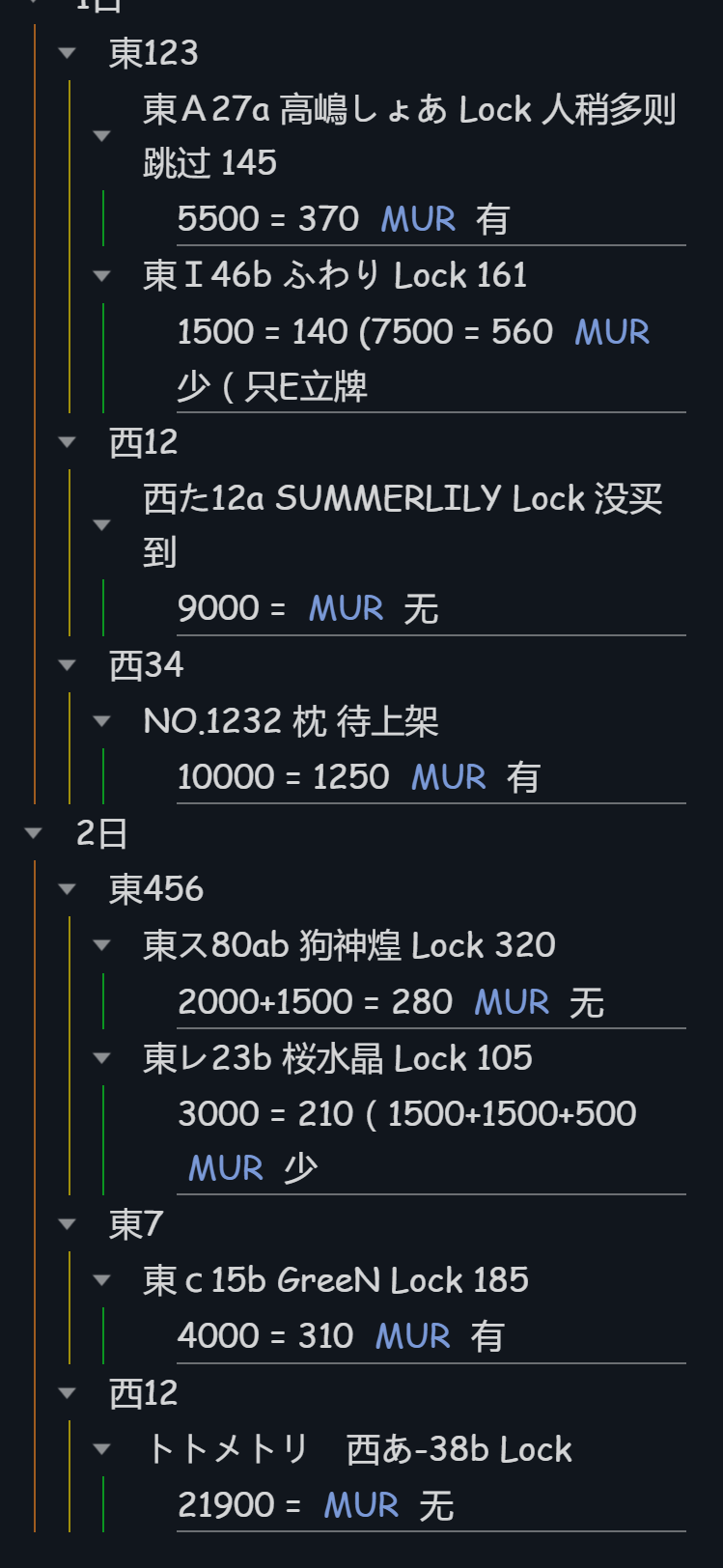Collapse the 東I46b ふわり item

[x=101, y=276]
